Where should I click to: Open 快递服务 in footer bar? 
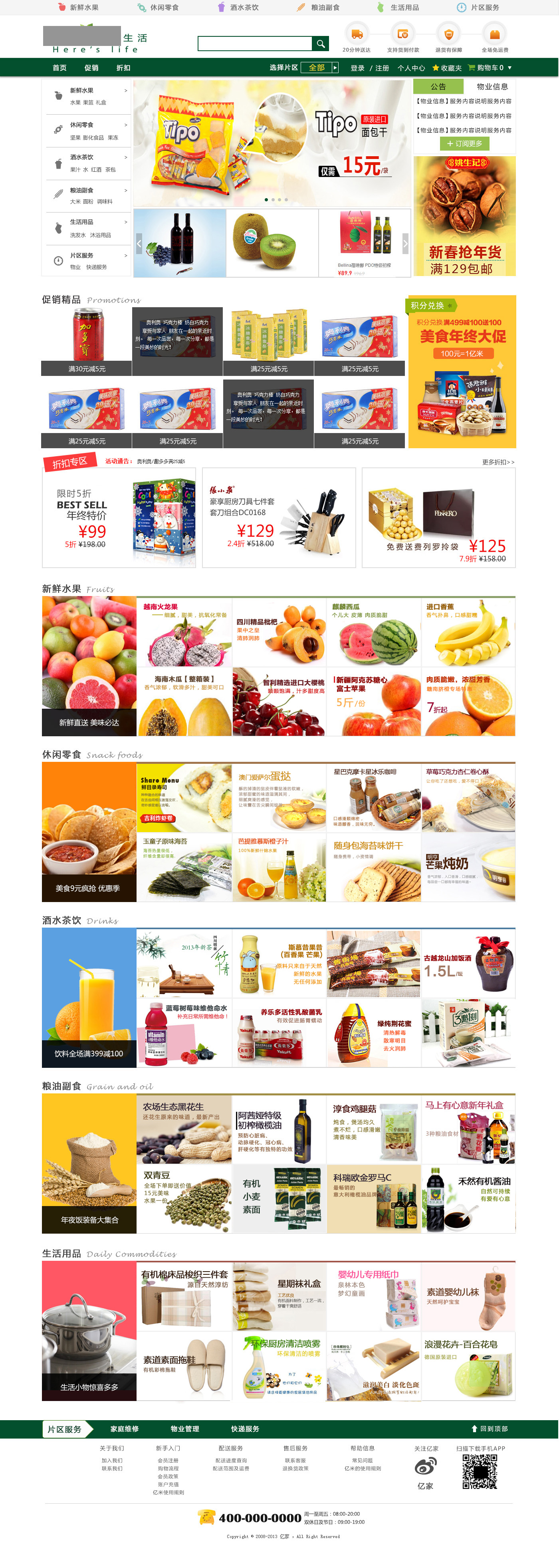tap(245, 1429)
